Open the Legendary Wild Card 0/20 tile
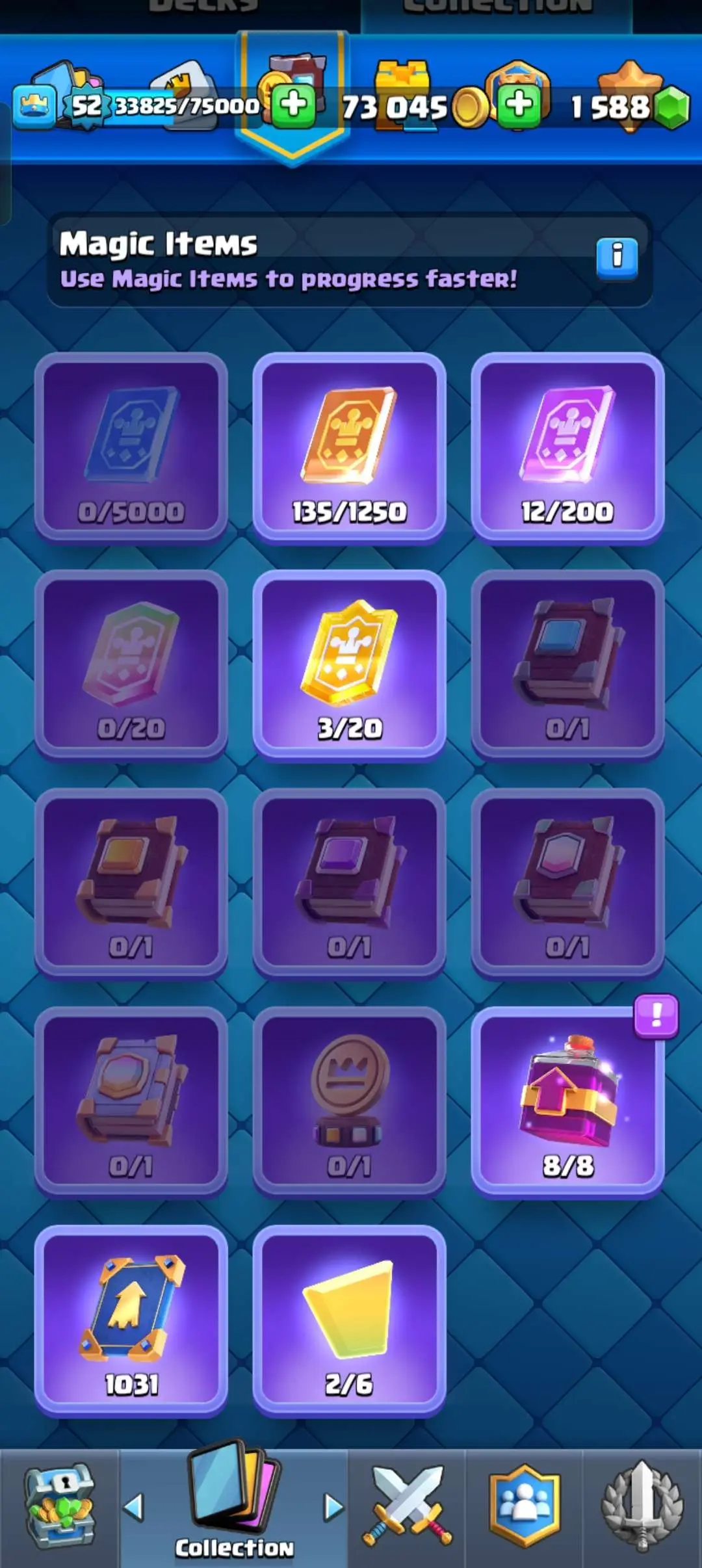This screenshot has height=1568, width=702. [131, 665]
